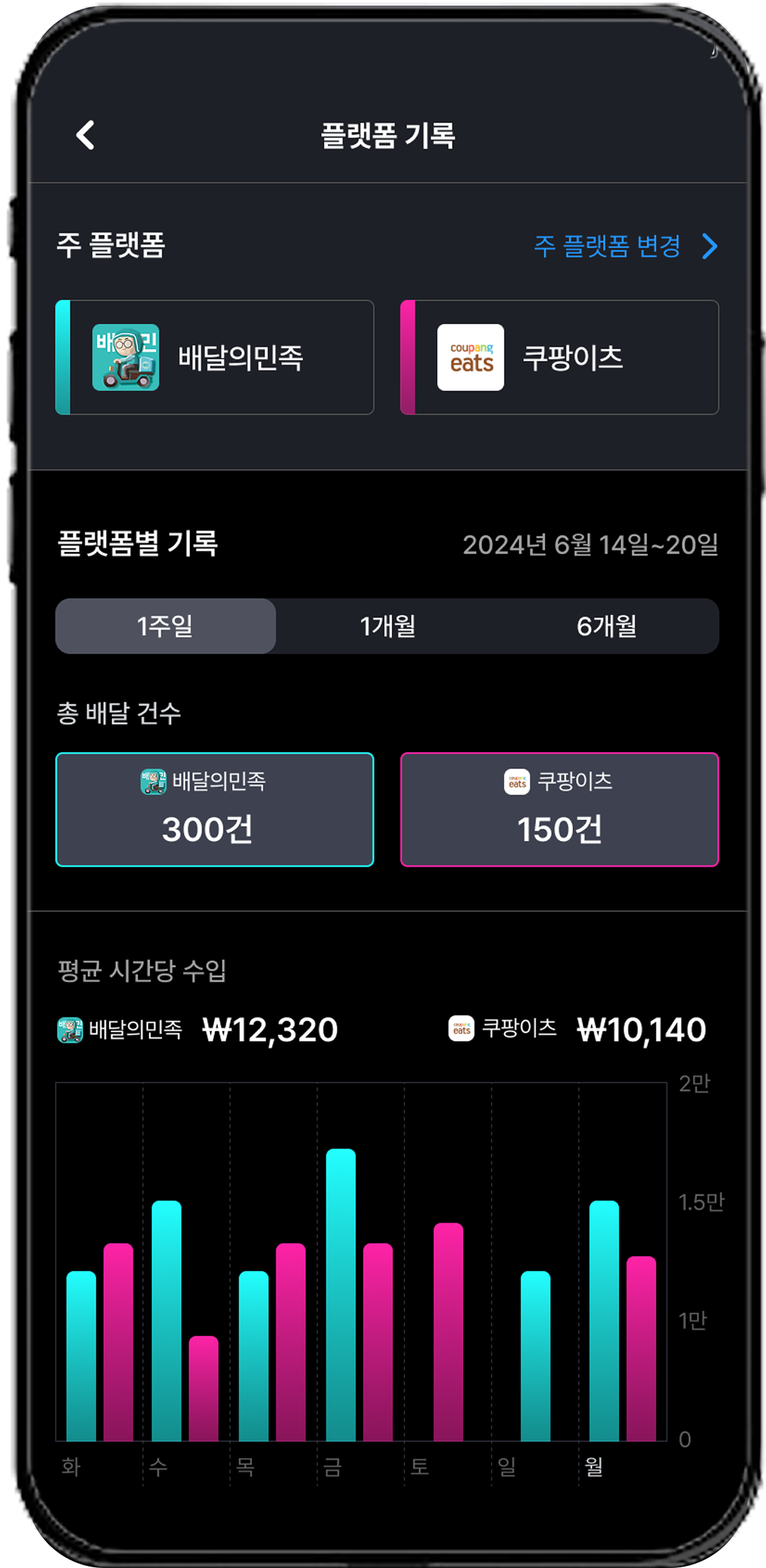Select the 쿠팡이츠 main platform card
Viewport: 766px width, 1568px height.
560,357
